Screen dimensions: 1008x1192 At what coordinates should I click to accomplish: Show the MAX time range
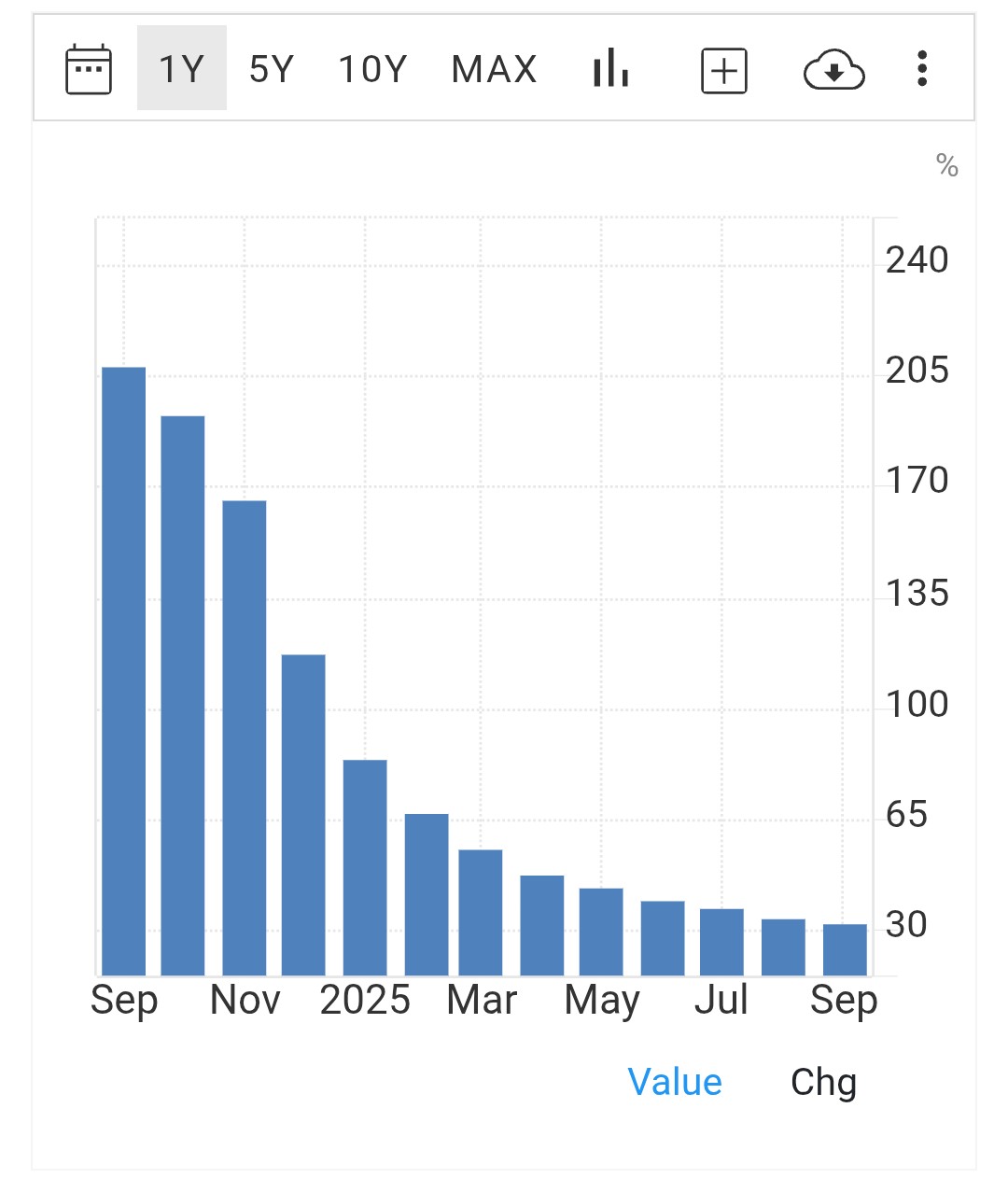[494, 69]
